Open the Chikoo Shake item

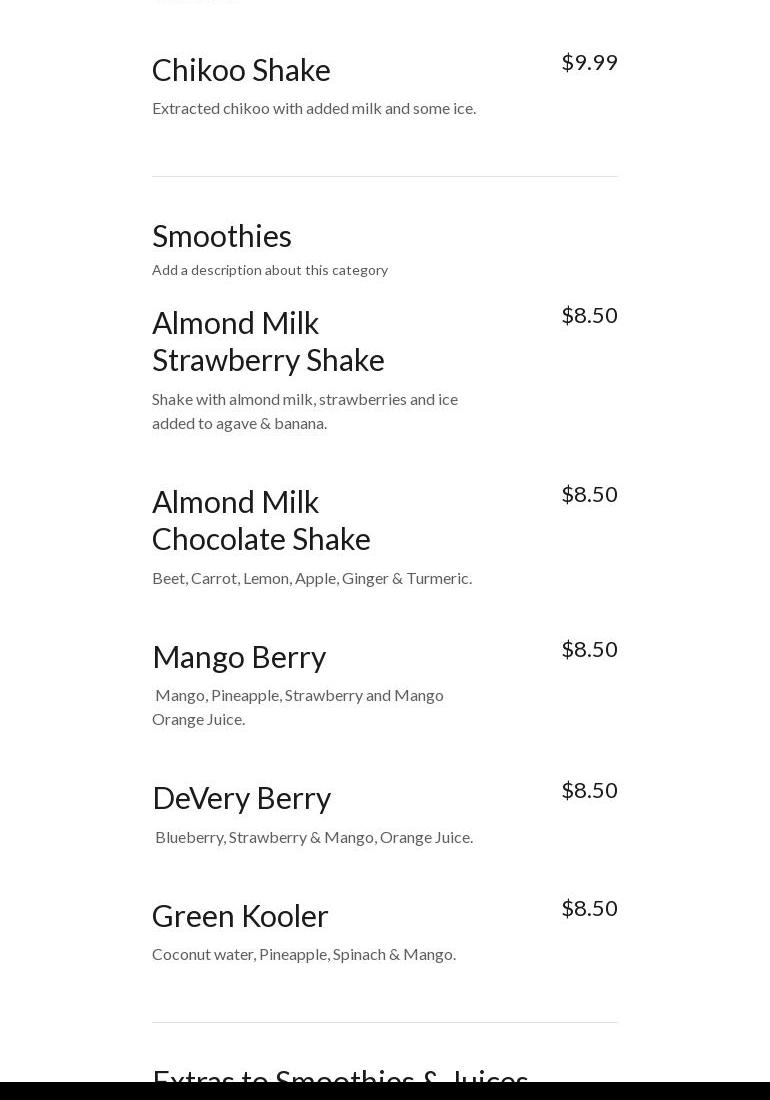click(x=241, y=70)
